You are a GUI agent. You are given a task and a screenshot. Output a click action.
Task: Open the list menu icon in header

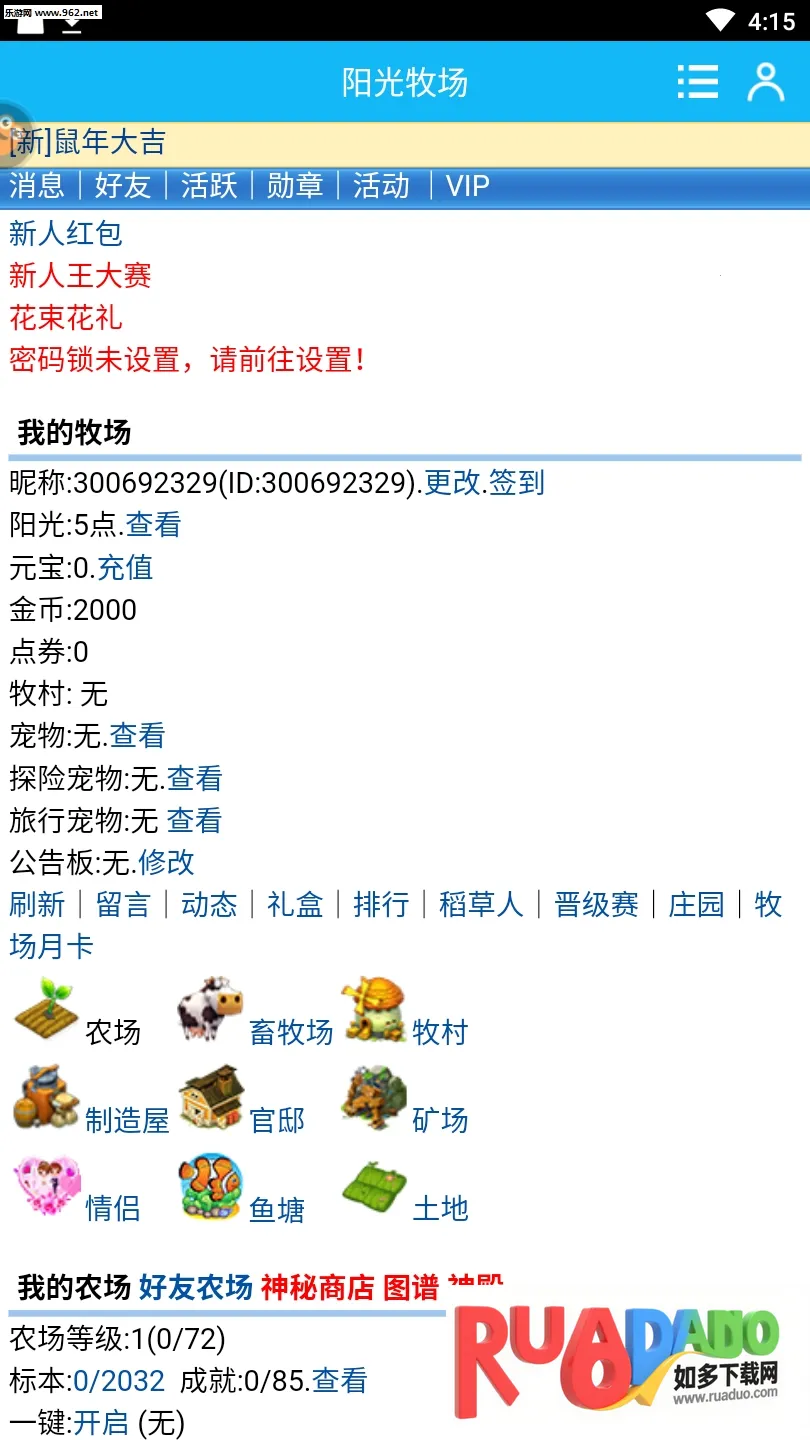[x=697, y=82]
